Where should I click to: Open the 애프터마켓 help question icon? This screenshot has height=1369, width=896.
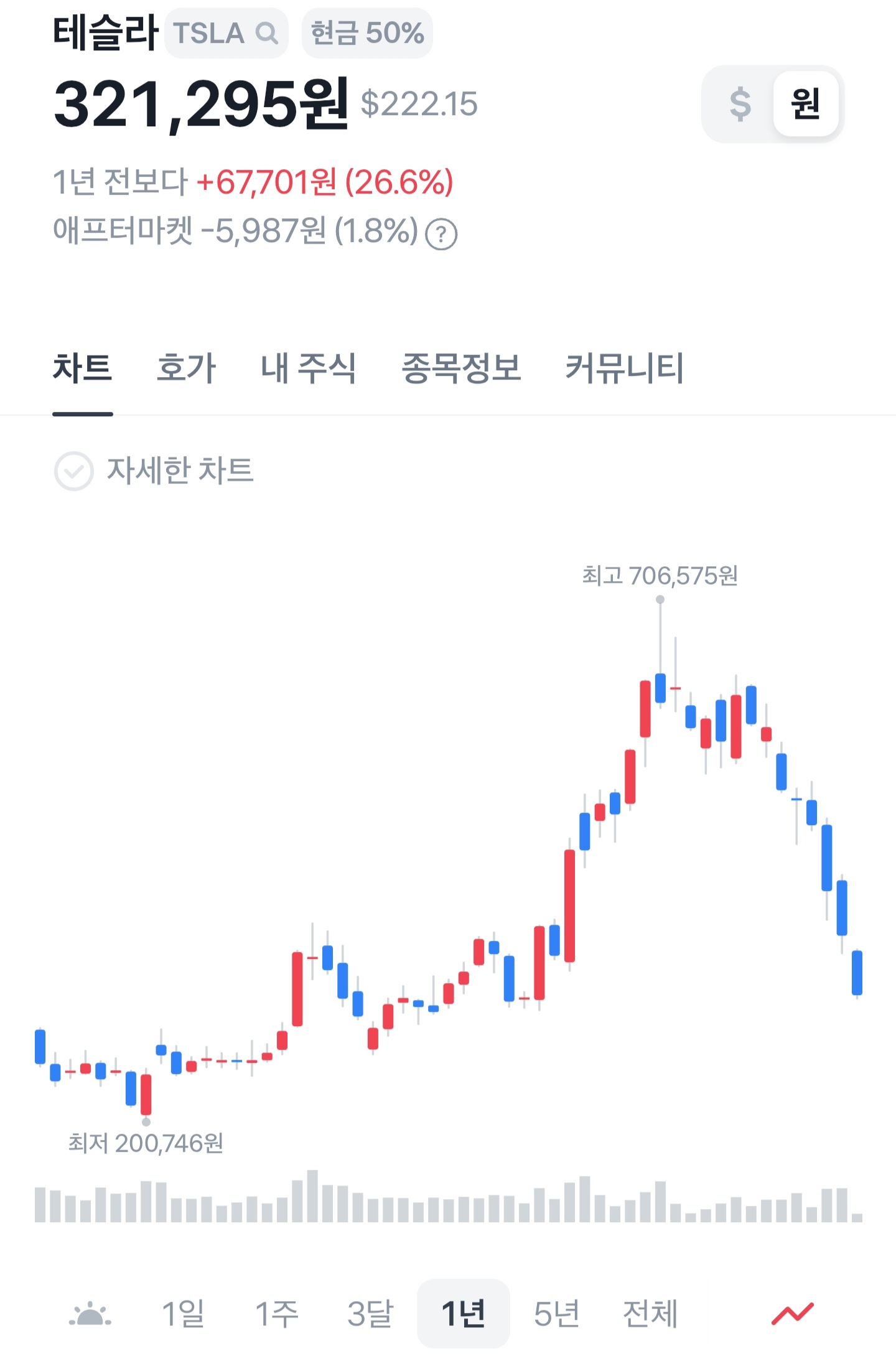(x=441, y=234)
